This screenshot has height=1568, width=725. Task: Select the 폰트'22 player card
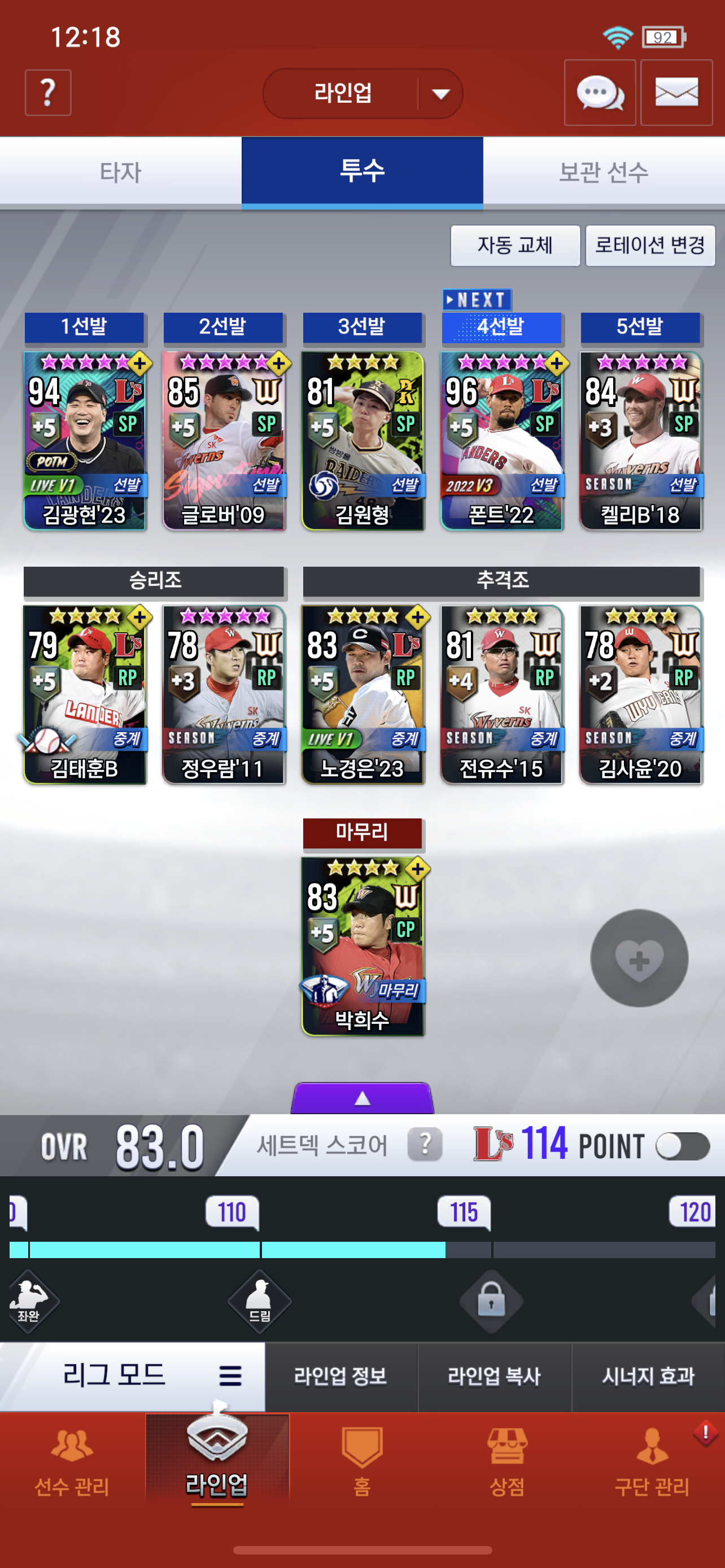click(x=501, y=441)
